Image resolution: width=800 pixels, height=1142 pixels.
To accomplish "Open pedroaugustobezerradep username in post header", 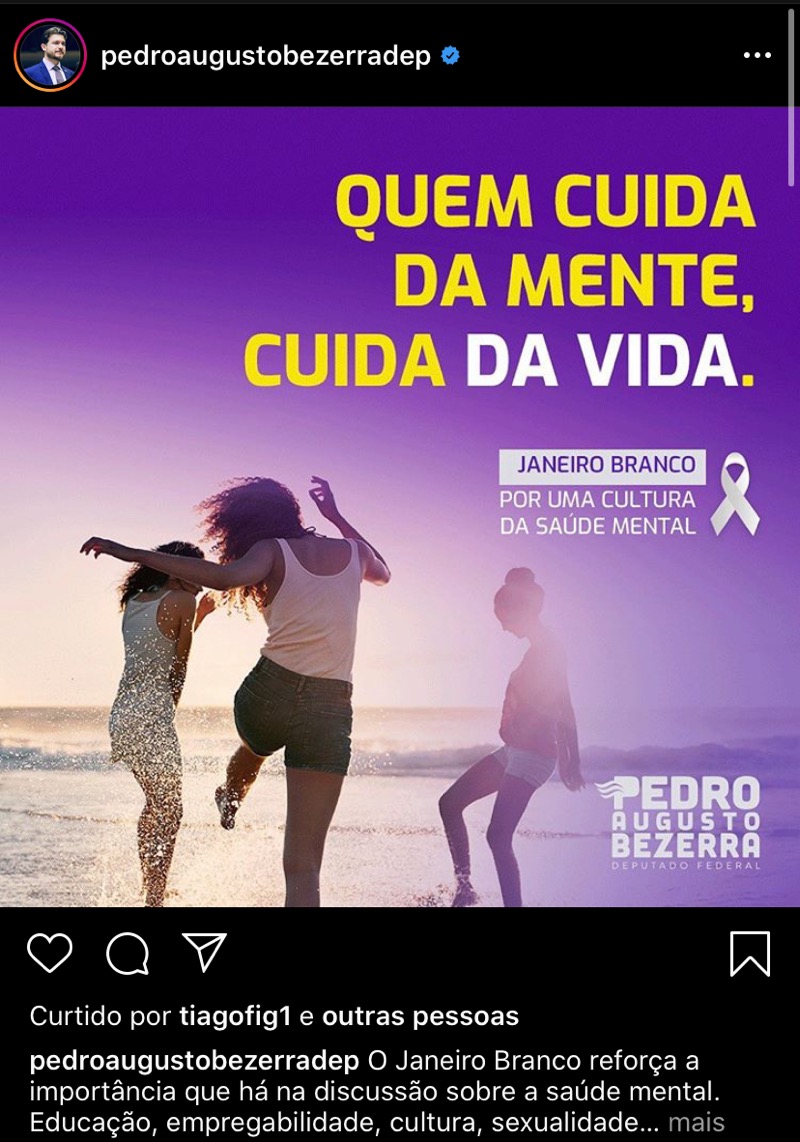I will tap(265, 56).
